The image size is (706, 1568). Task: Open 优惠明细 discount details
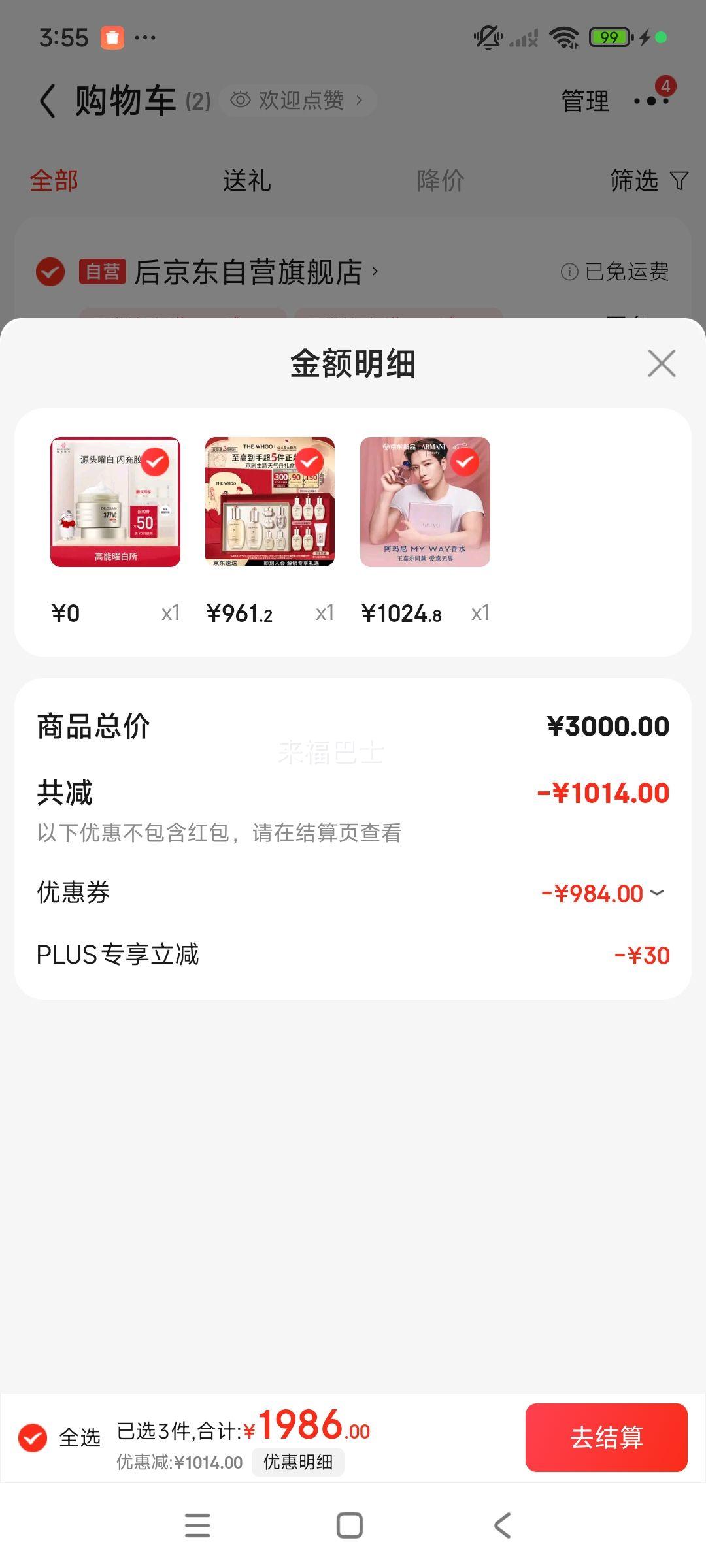pyautogui.click(x=298, y=1462)
